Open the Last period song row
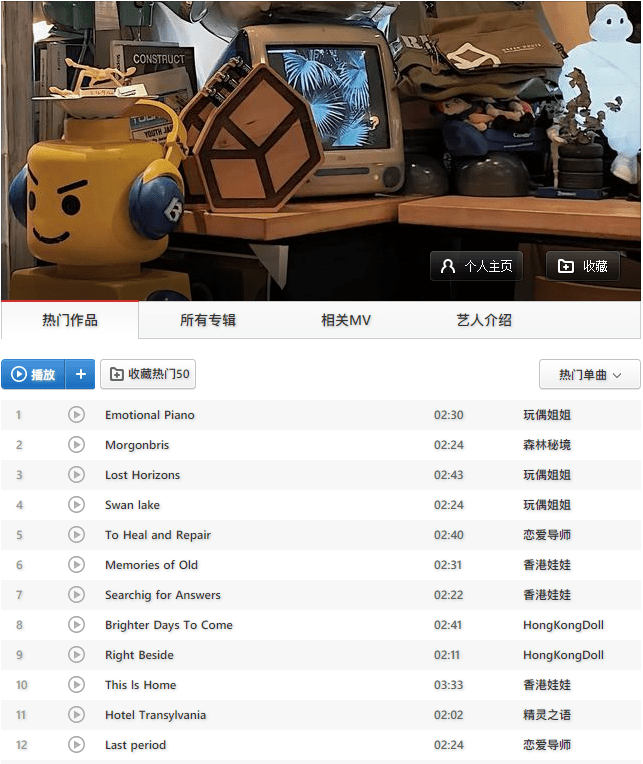This screenshot has width=643, height=764. click(x=135, y=745)
